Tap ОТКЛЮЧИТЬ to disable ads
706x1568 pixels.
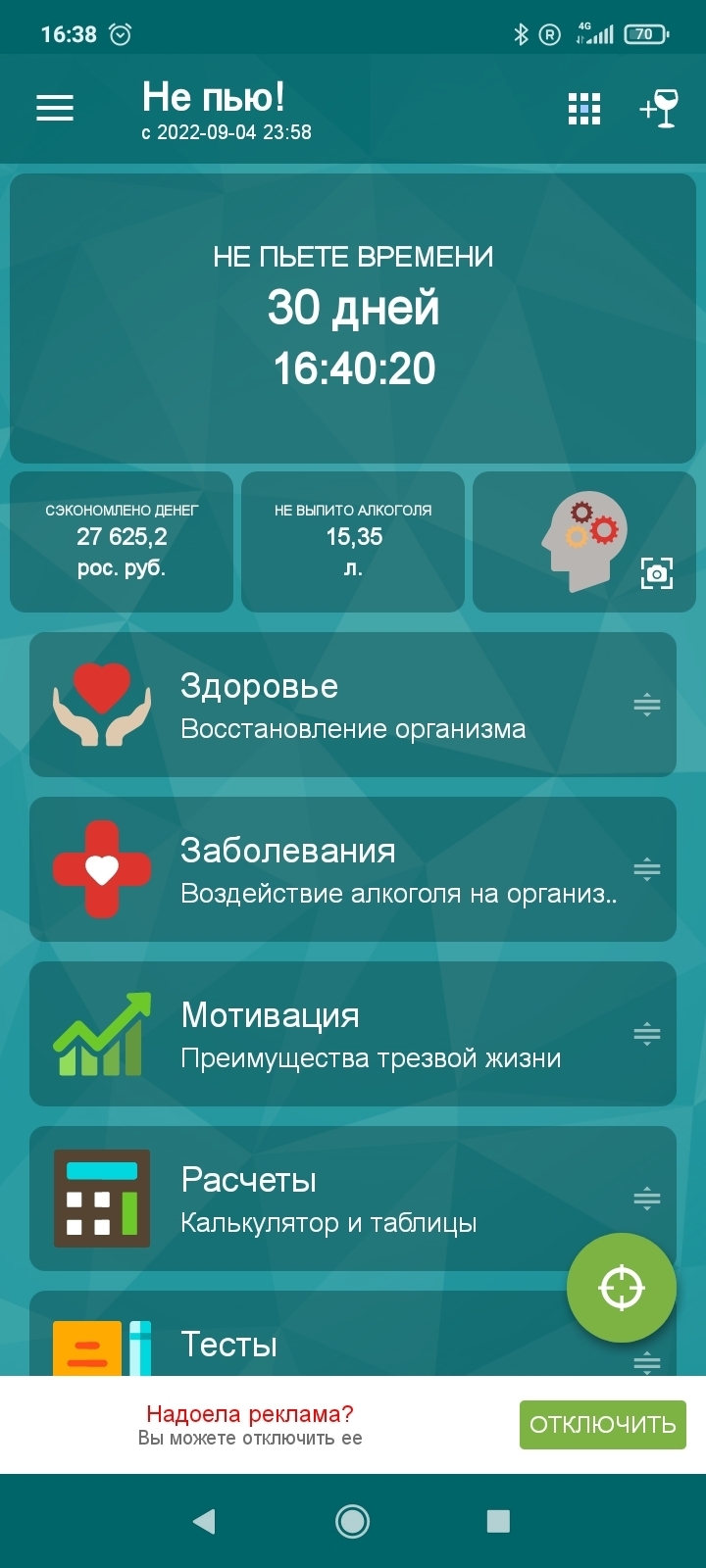click(602, 1425)
